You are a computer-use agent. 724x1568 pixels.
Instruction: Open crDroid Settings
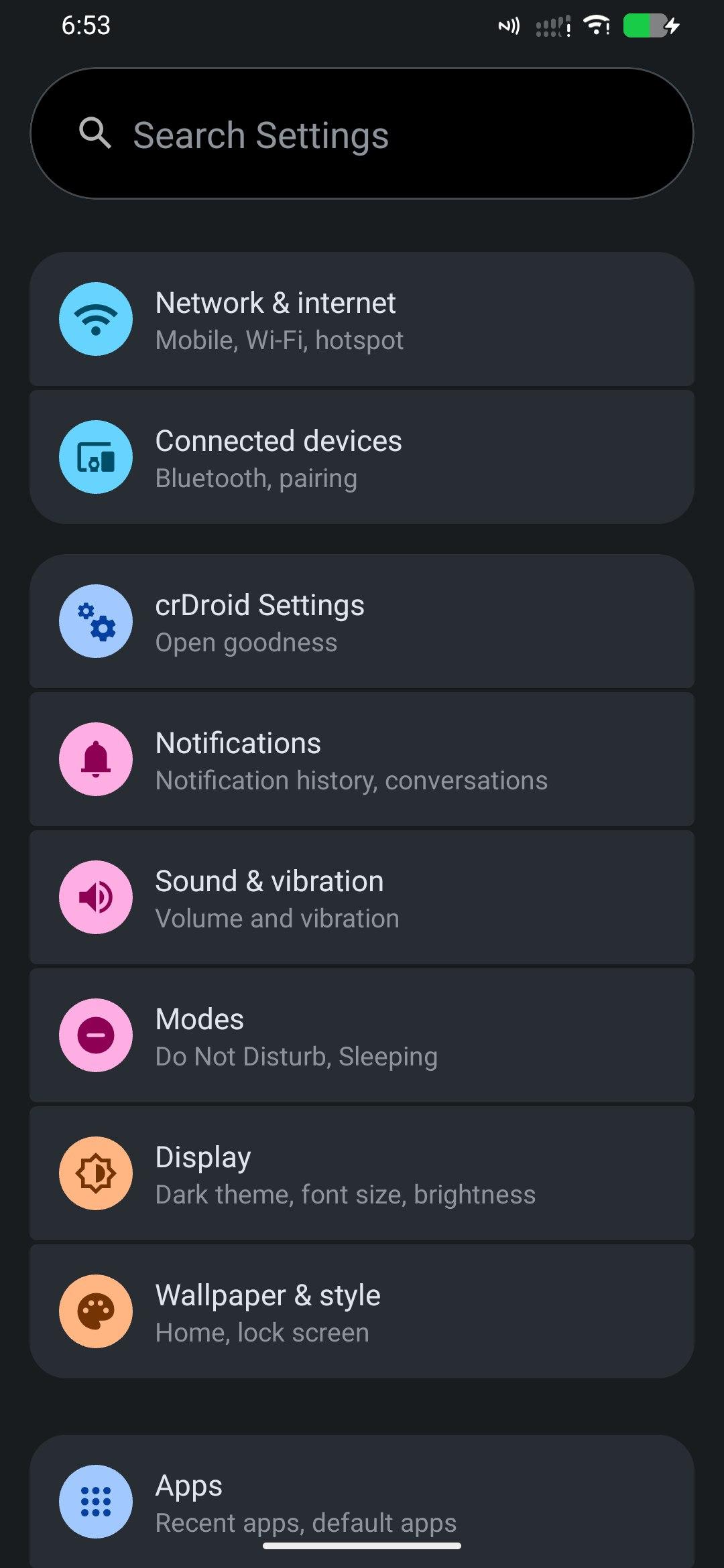[362, 622]
